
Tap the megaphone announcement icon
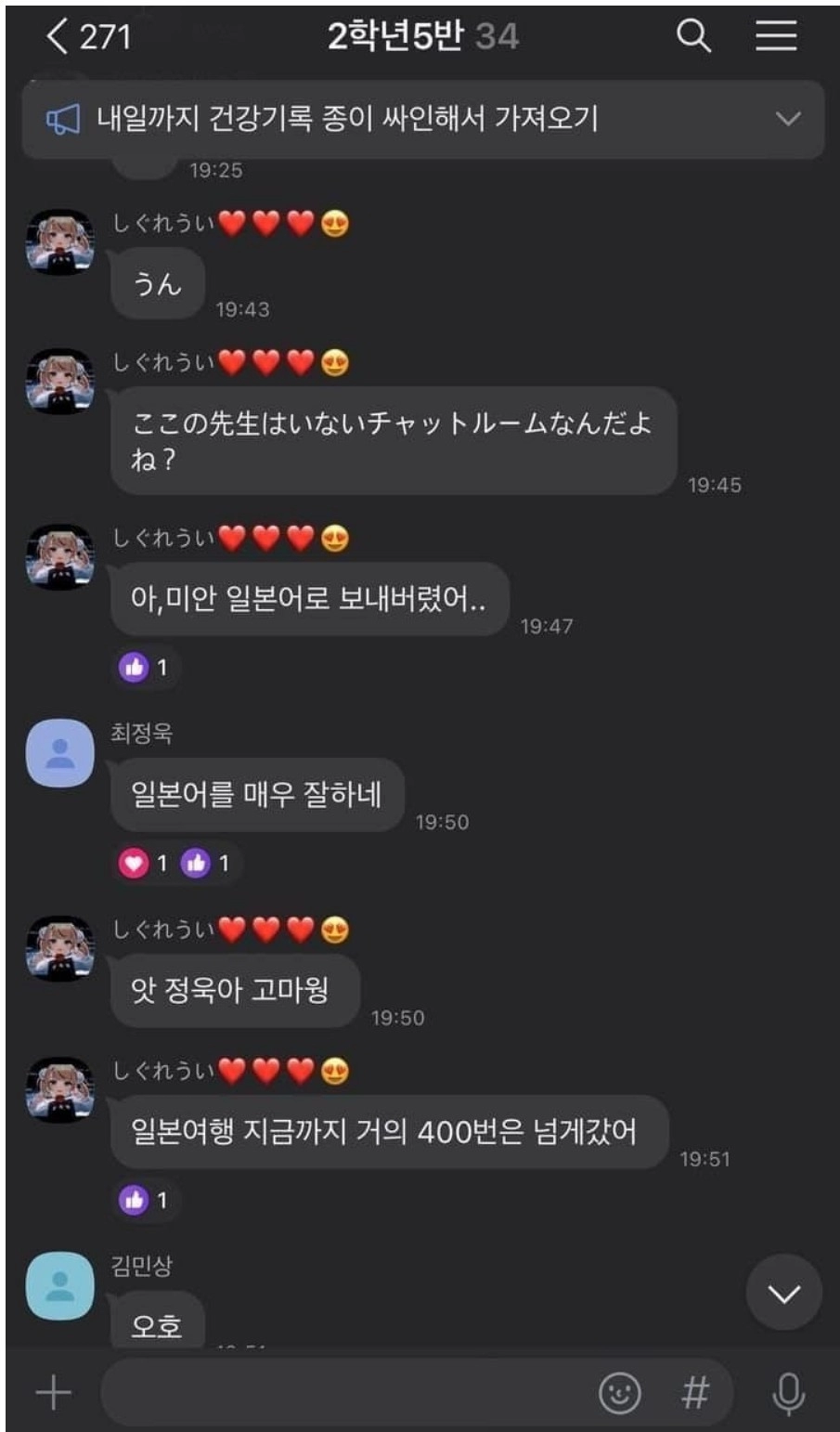pyautogui.click(x=63, y=119)
